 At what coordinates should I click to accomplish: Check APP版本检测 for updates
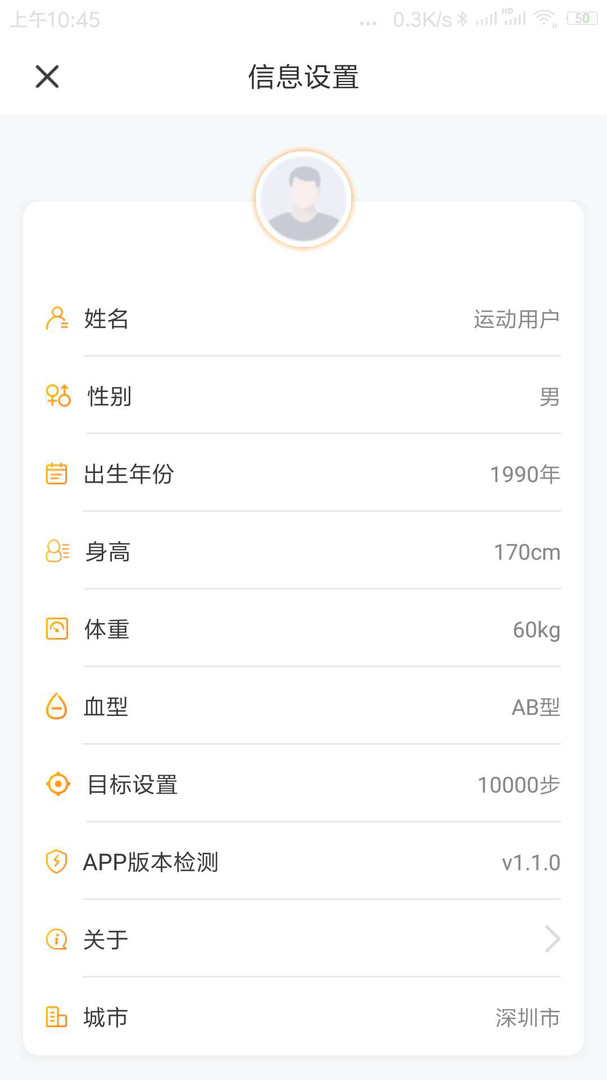coord(303,862)
